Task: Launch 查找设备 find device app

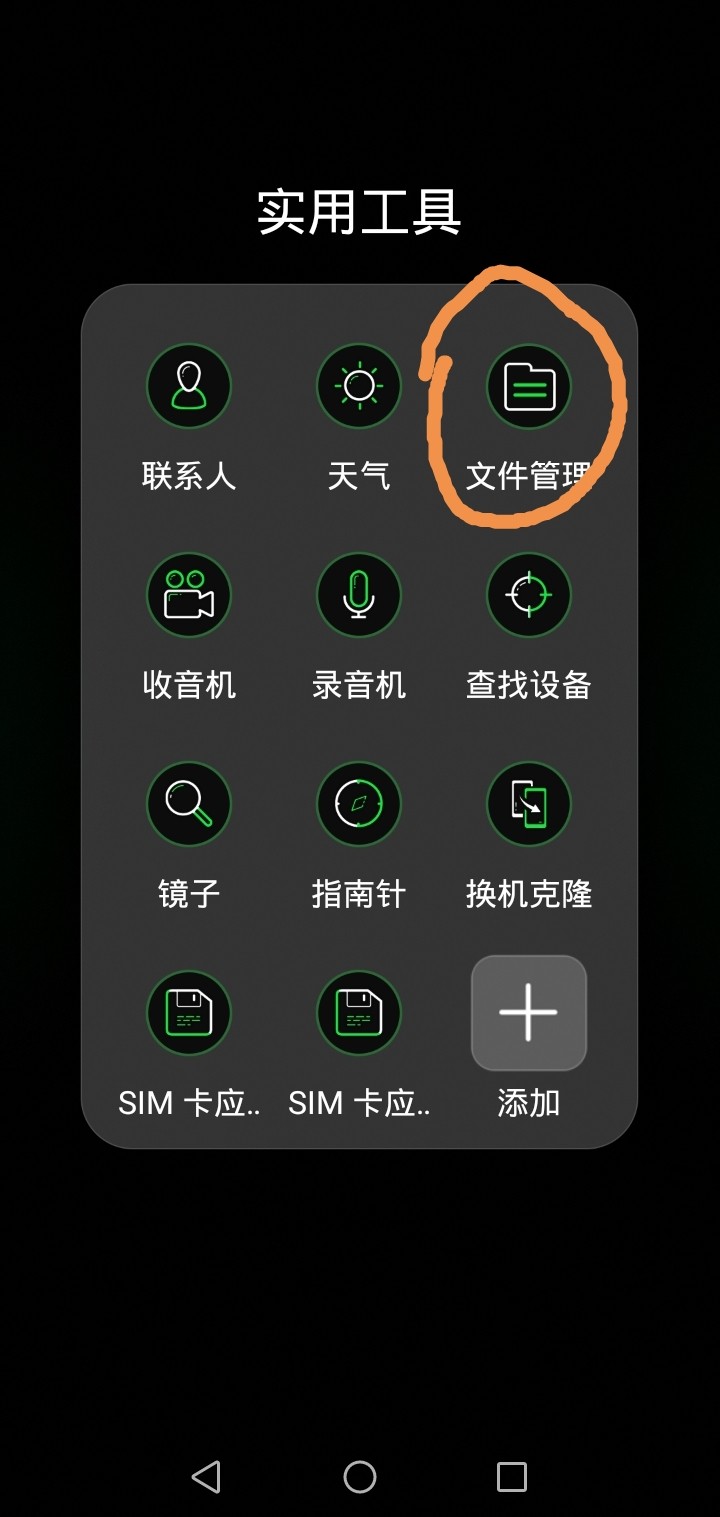Action: tap(529, 595)
